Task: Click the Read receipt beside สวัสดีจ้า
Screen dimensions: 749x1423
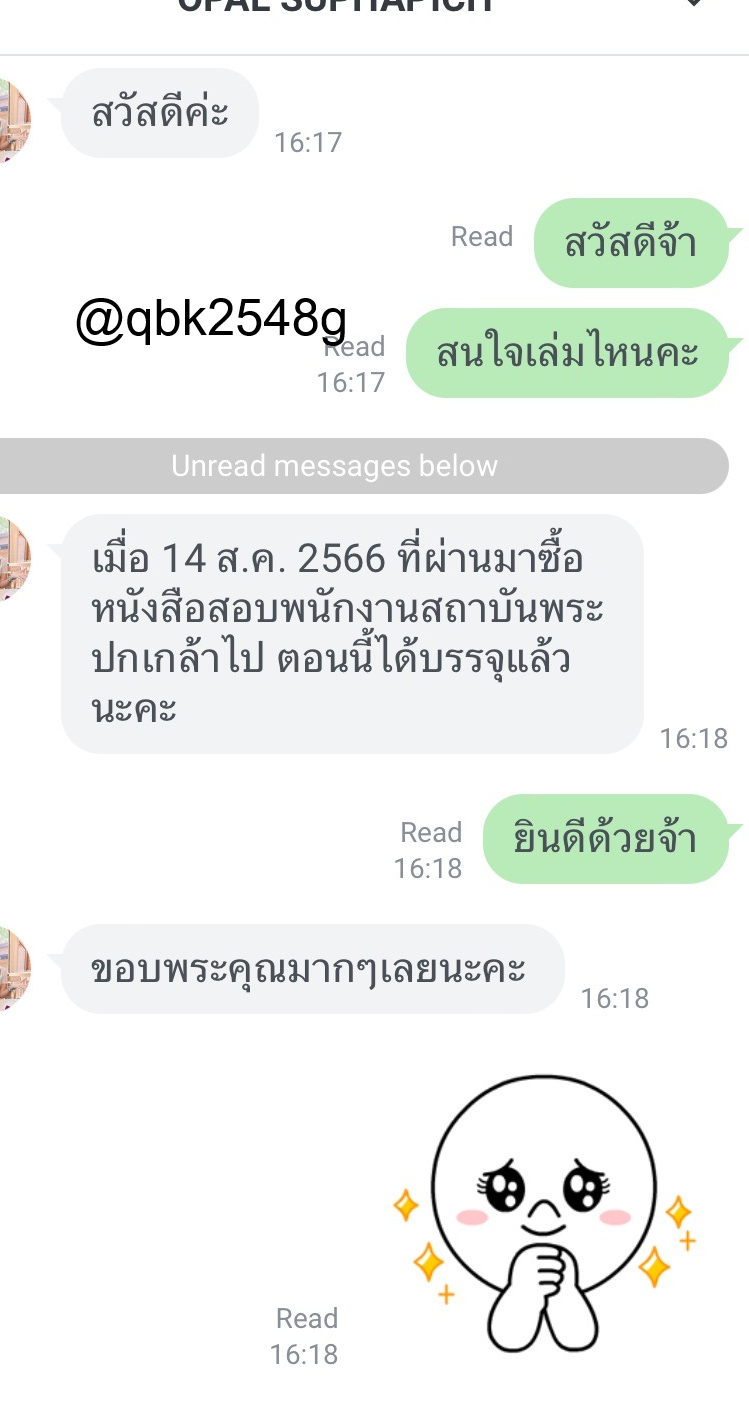Action: tap(483, 237)
